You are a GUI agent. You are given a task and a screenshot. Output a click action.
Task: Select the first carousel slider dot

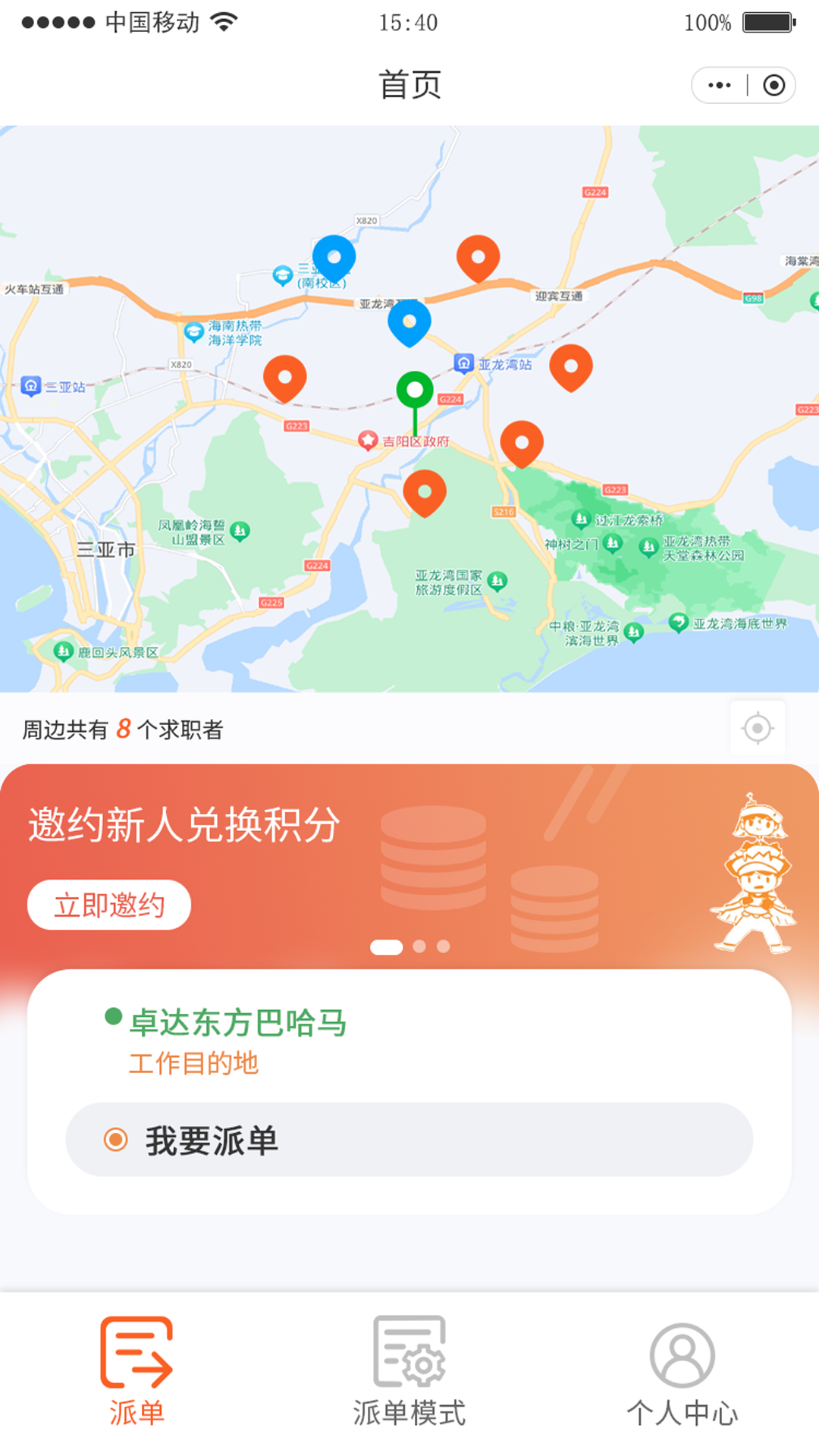coord(386,946)
